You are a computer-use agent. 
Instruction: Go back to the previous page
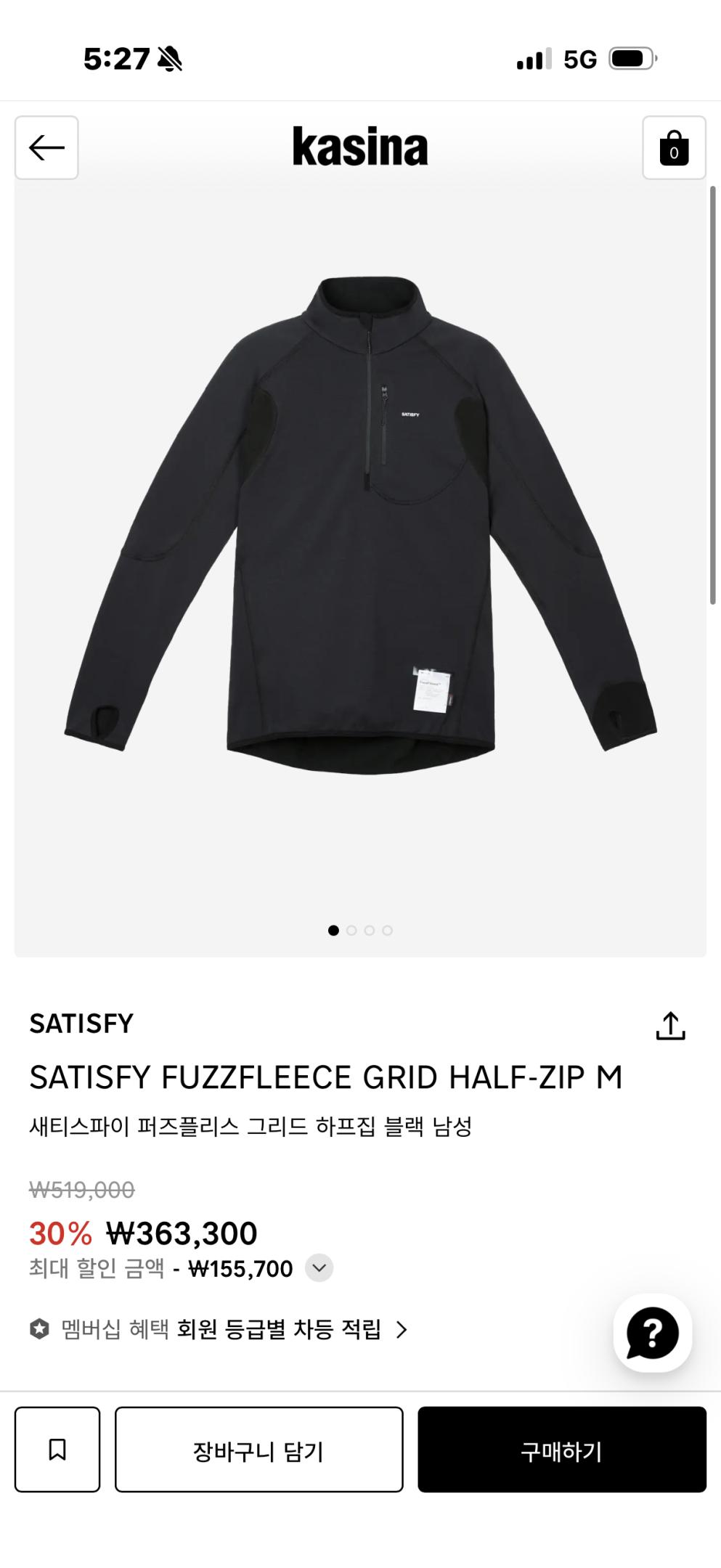tap(46, 147)
